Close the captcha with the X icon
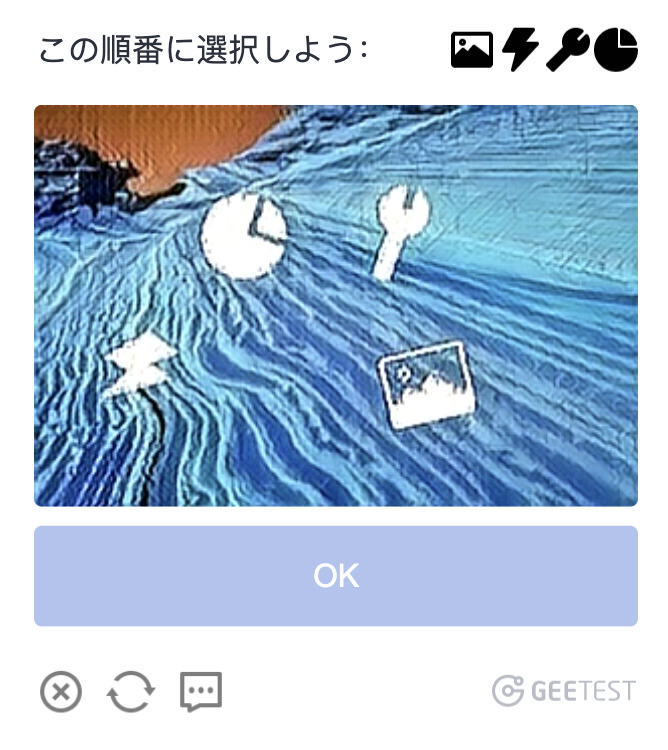Image resolution: width=668 pixels, height=750 pixels. 60,691
